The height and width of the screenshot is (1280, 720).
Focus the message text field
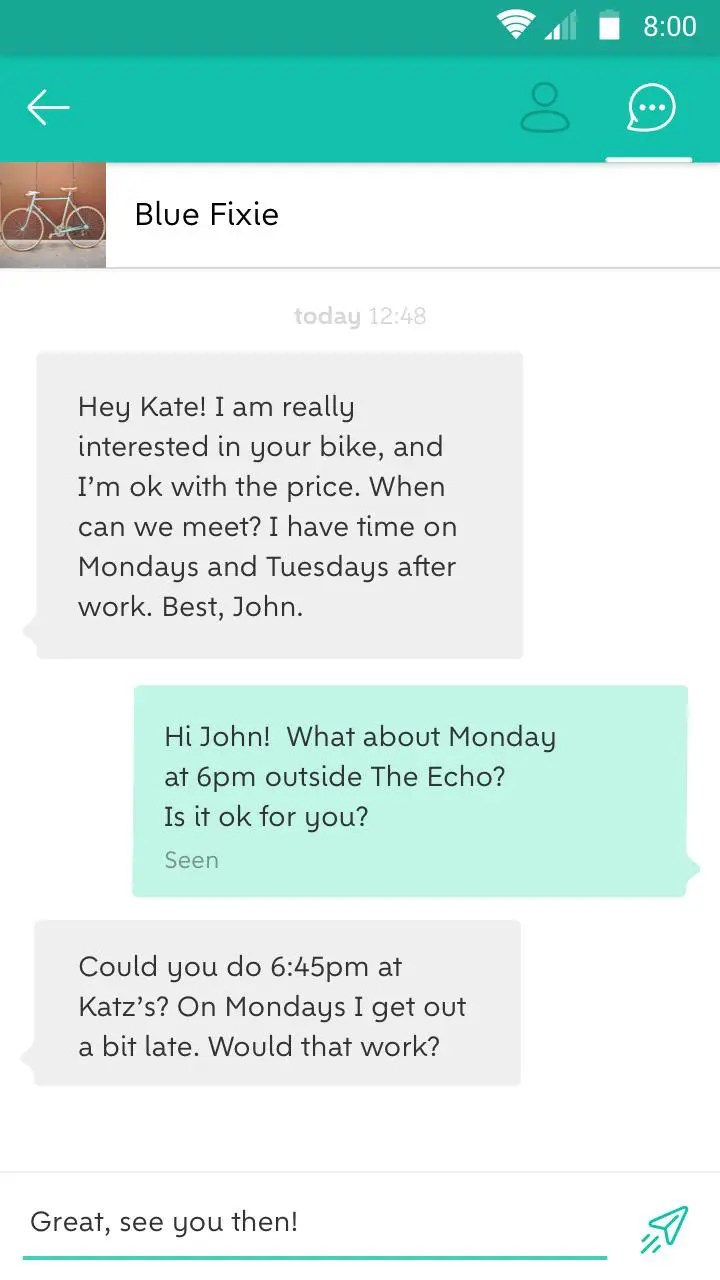pos(315,1222)
